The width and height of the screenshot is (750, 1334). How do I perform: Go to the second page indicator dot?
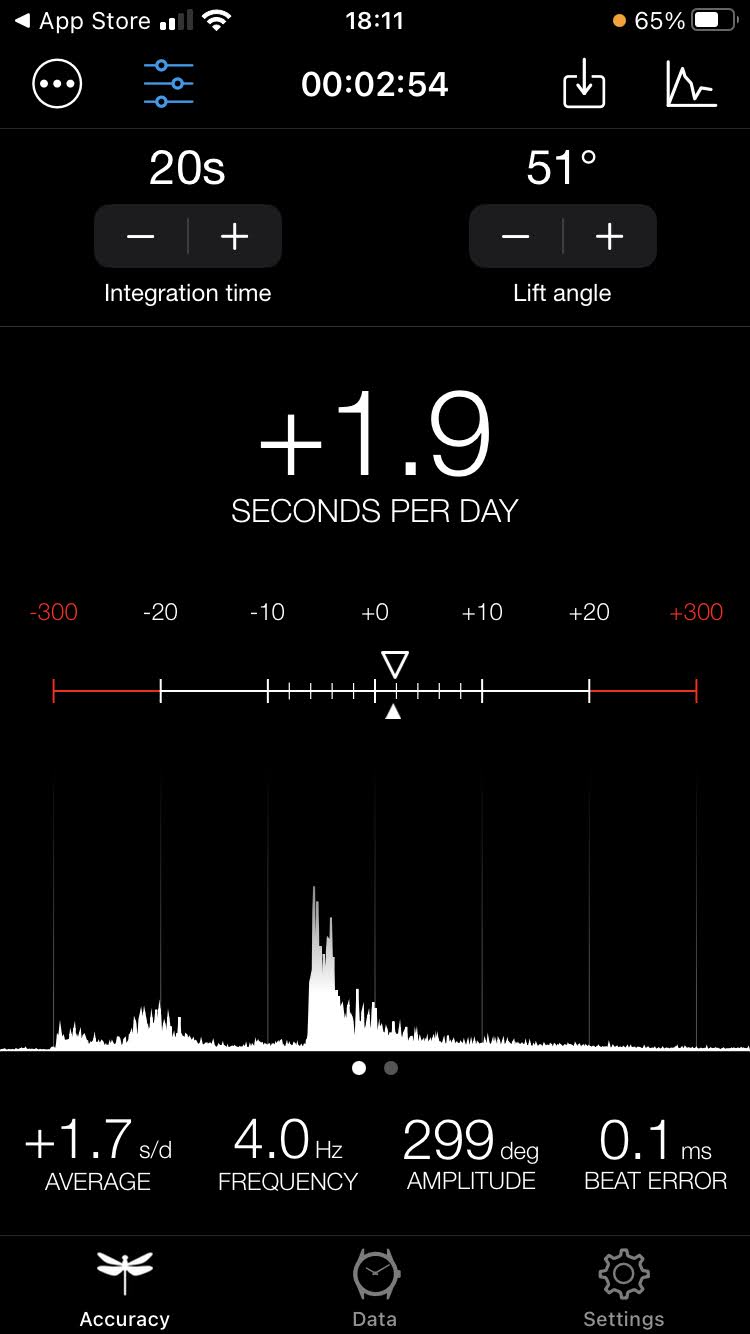(391, 1068)
